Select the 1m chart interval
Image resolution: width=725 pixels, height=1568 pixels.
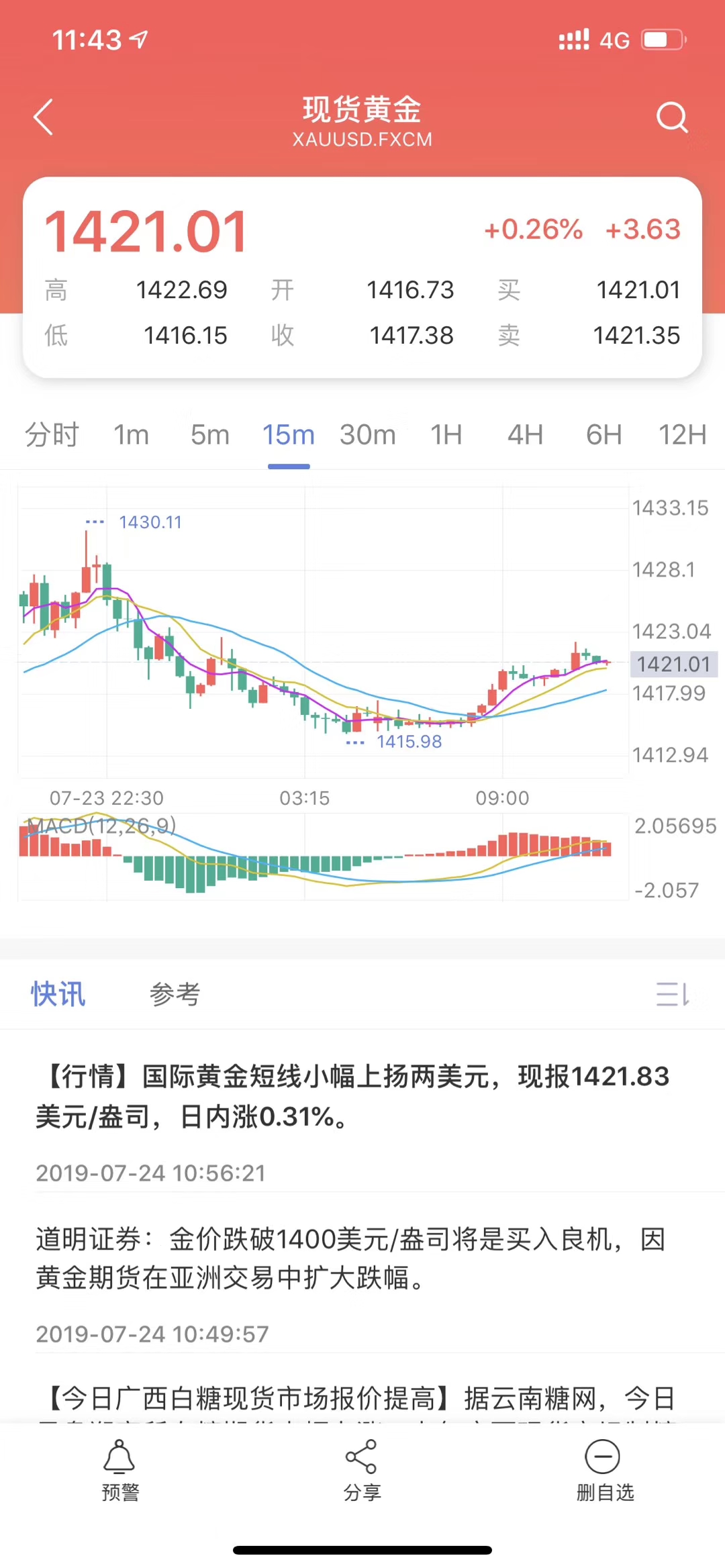click(x=131, y=434)
